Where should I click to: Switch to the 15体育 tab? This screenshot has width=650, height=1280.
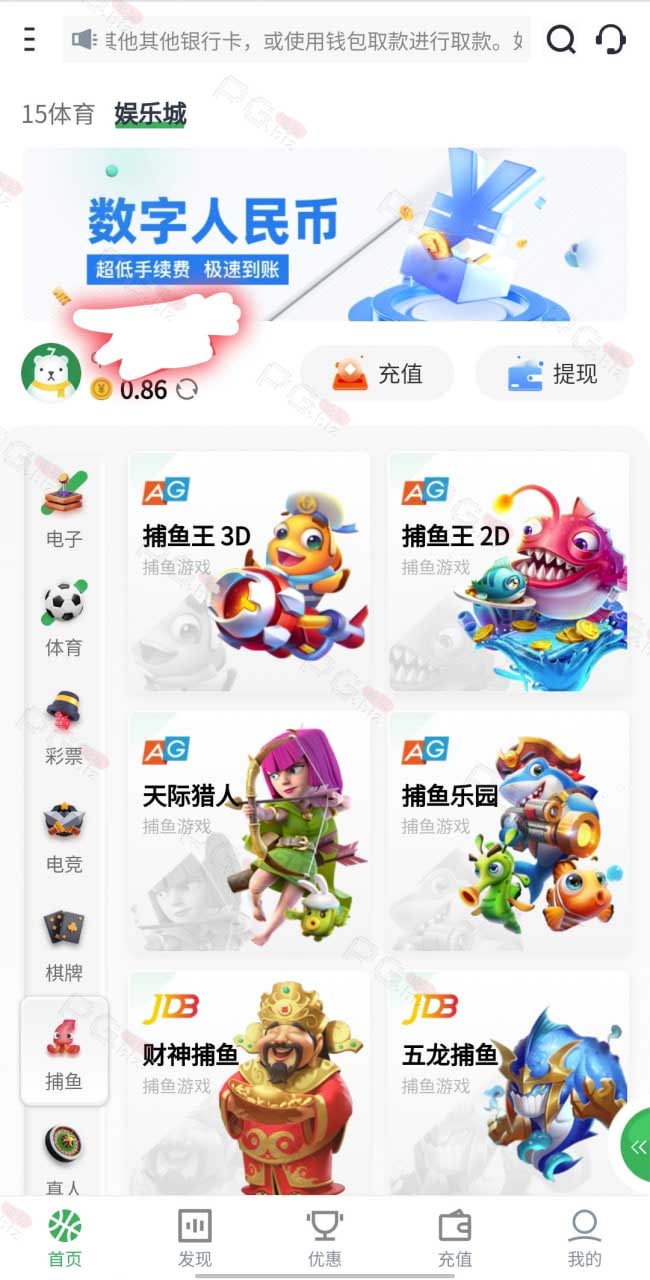click(58, 114)
